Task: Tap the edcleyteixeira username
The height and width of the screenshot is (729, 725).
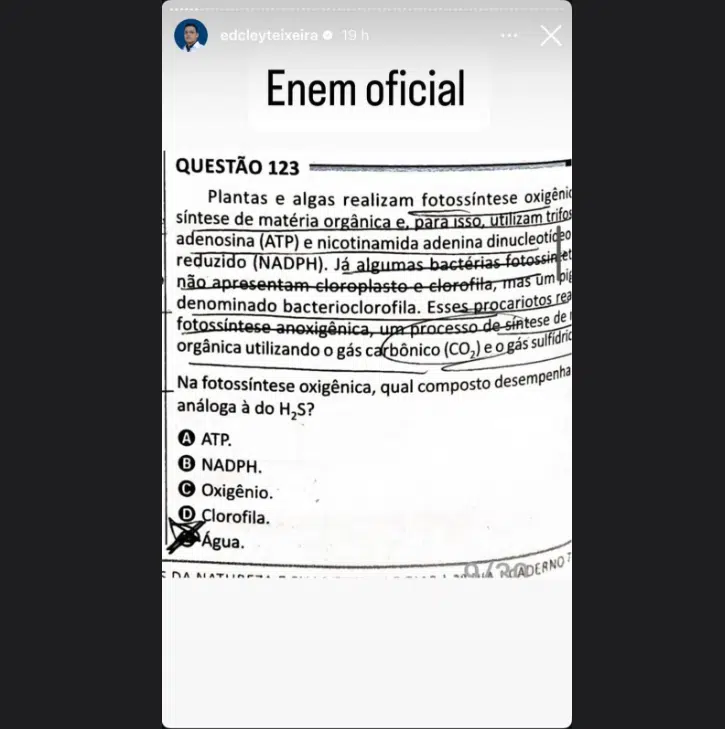Action: [268, 36]
